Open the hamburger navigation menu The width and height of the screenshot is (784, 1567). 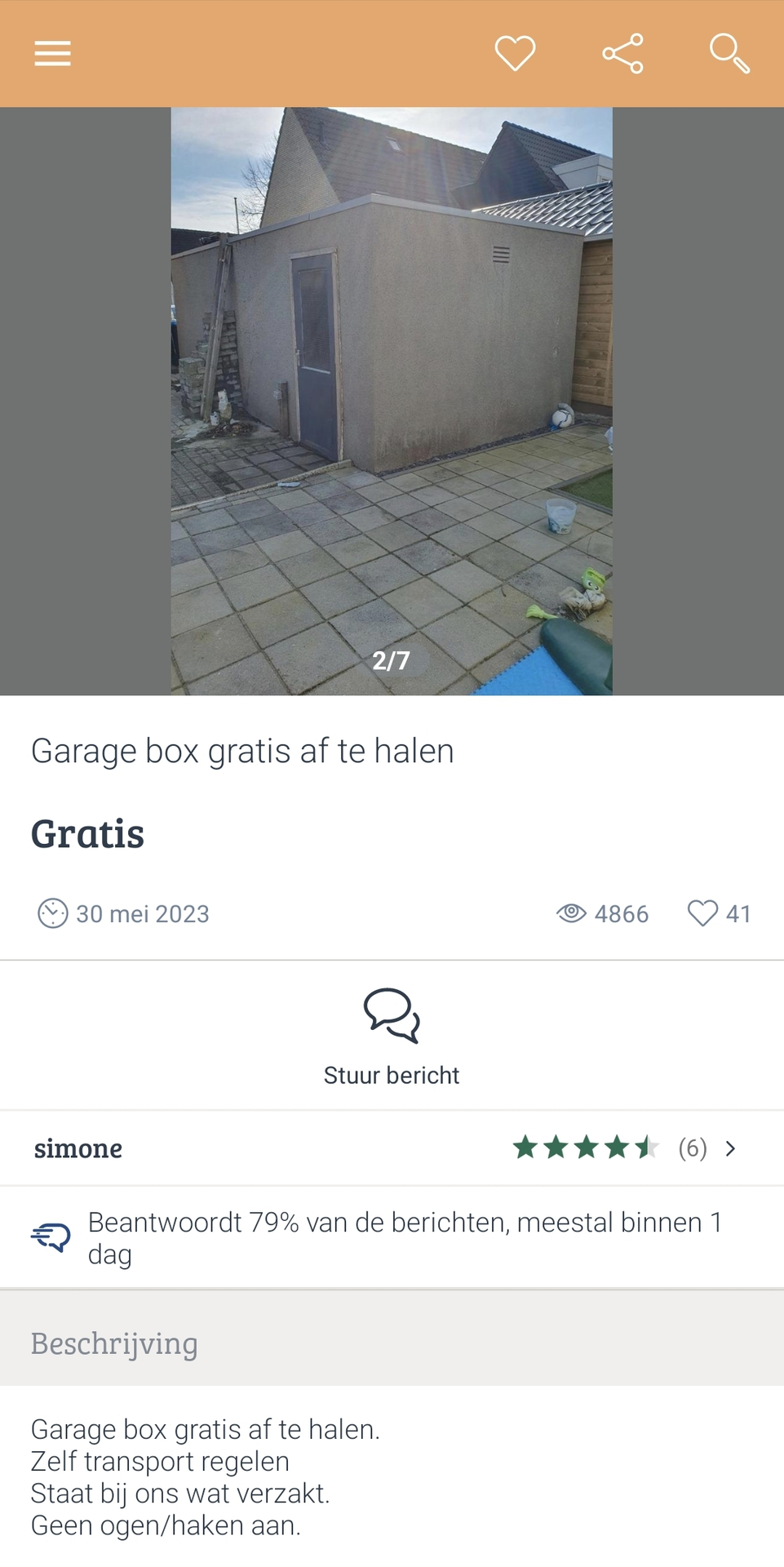tap(52, 53)
